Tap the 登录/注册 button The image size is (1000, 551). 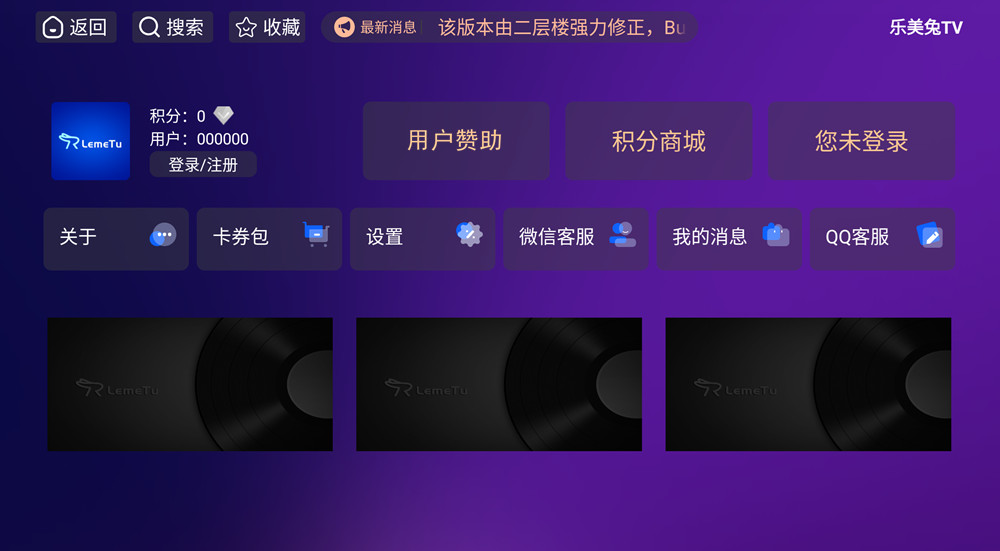tap(203, 165)
